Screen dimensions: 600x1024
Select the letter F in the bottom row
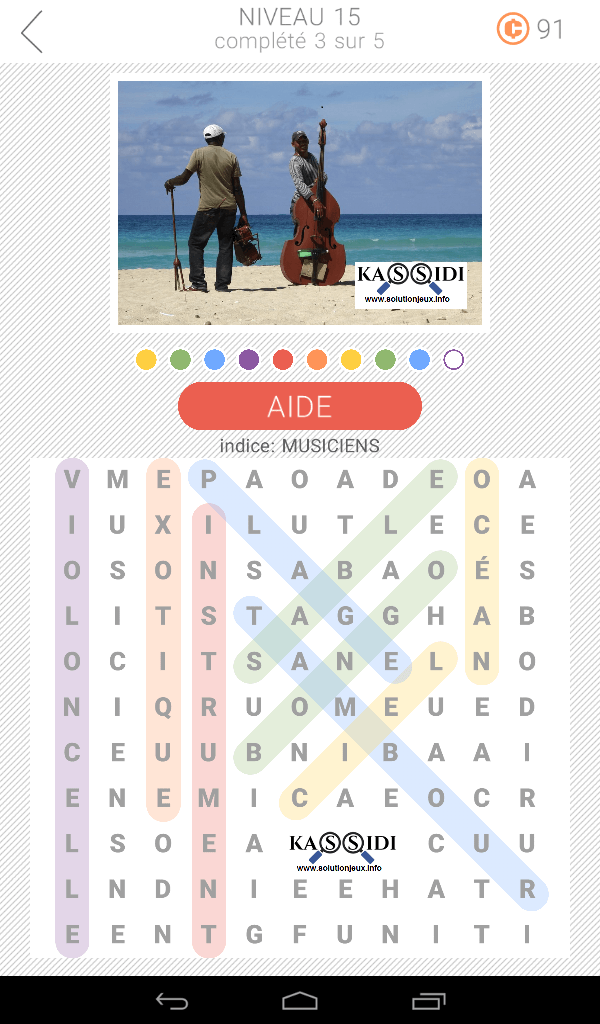(x=300, y=935)
